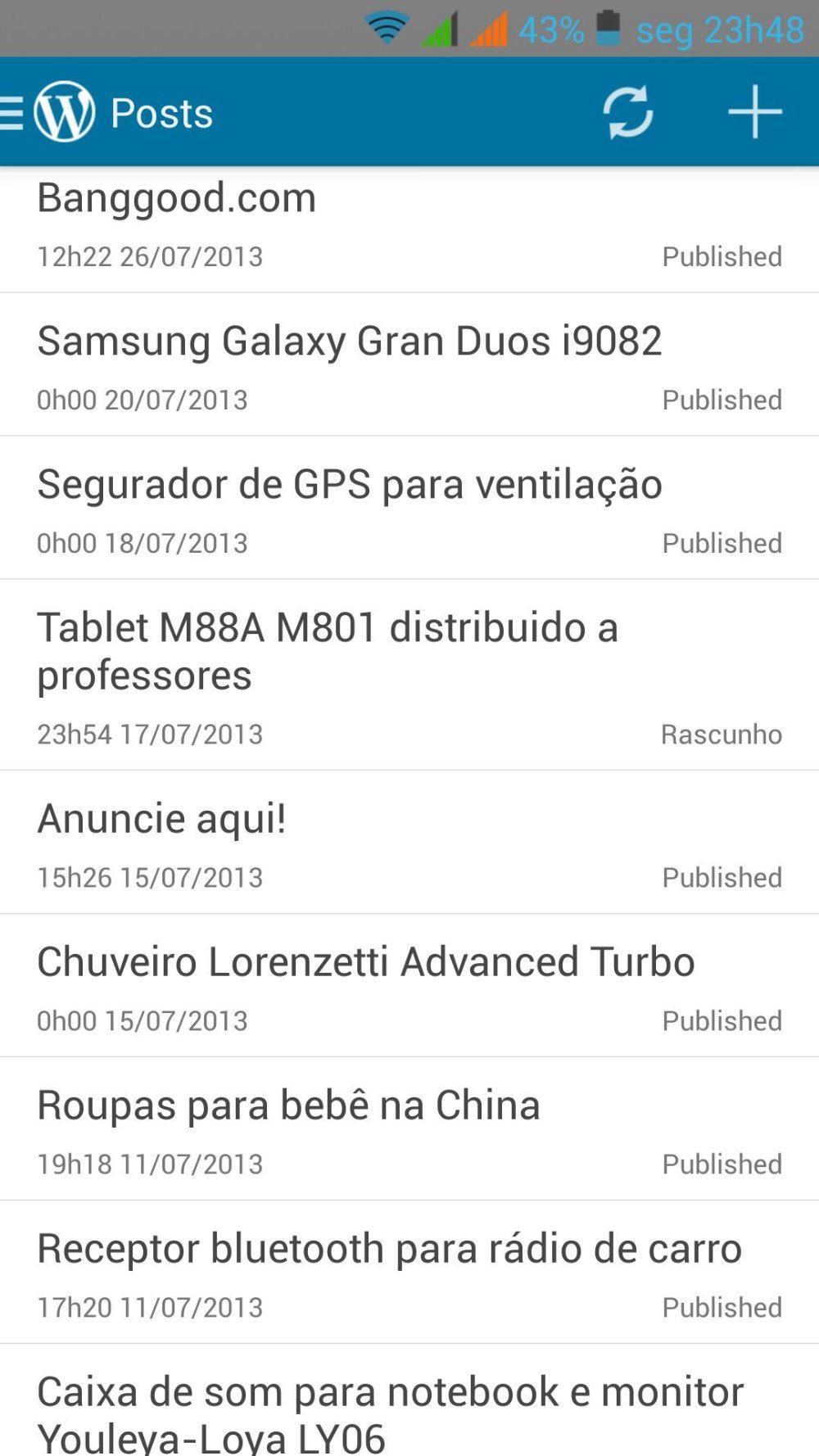Image resolution: width=819 pixels, height=1456 pixels.
Task: Create a new post with plus icon
Action: coord(754,112)
